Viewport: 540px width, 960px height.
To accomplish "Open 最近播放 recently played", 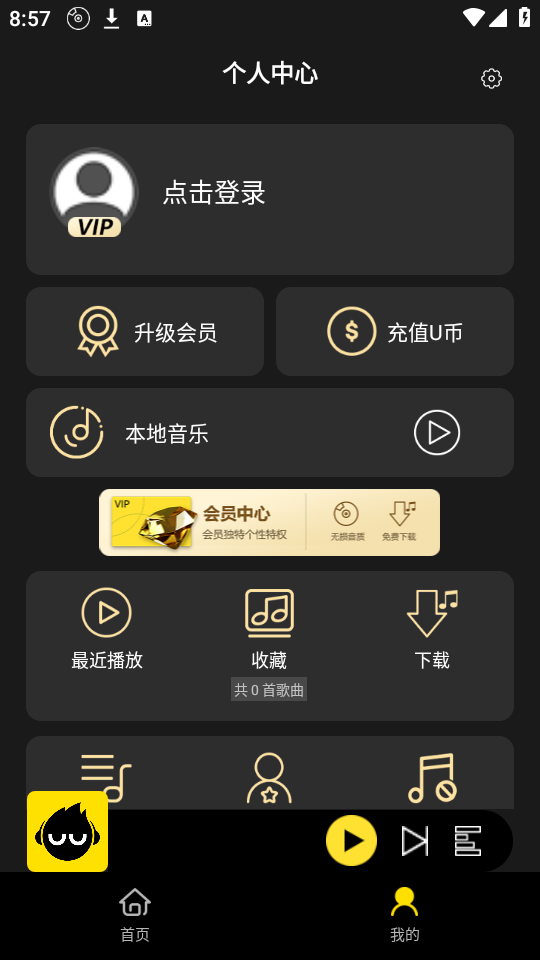I will click(x=107, y=629).
